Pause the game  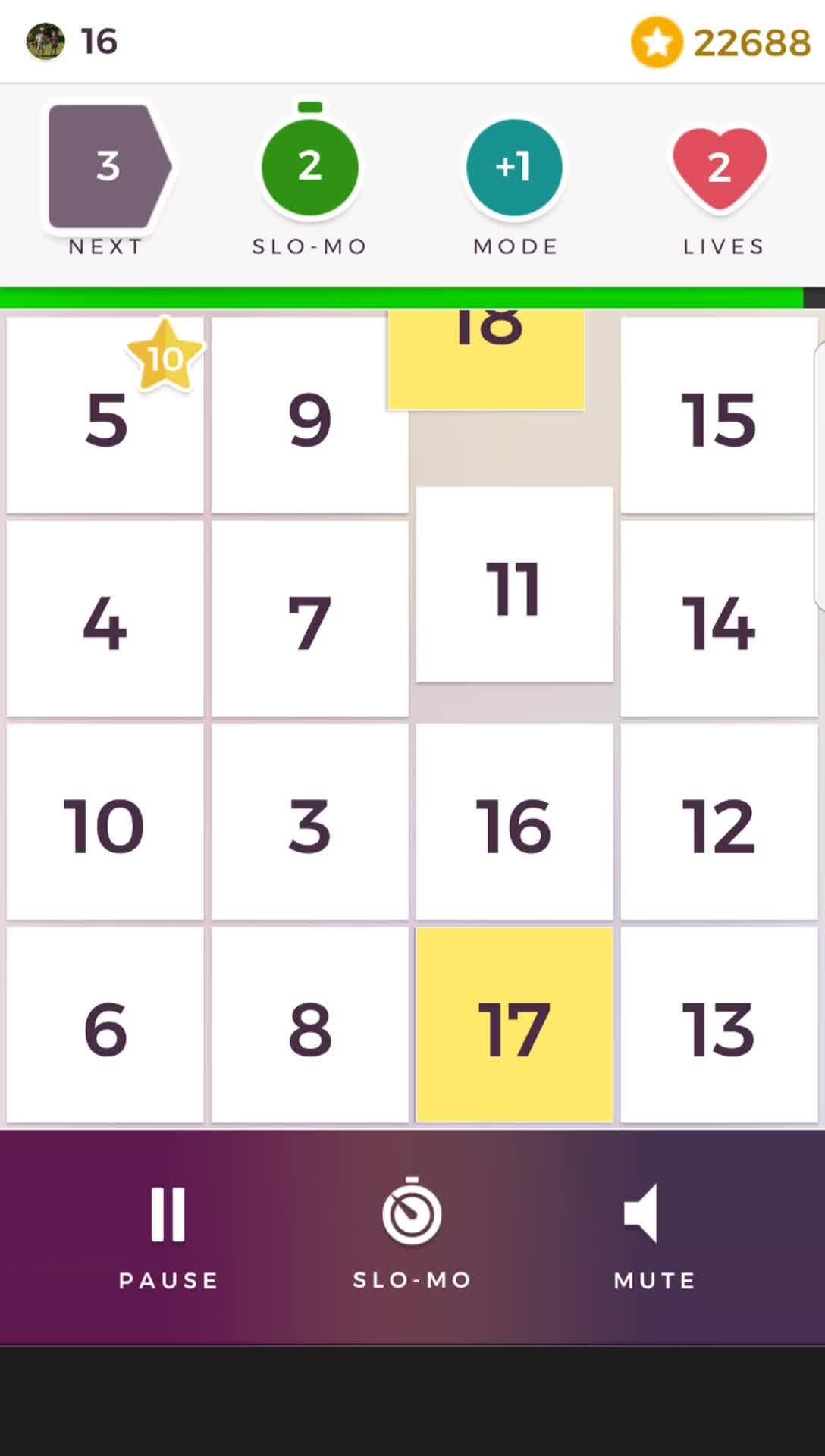coord(168,1238)
